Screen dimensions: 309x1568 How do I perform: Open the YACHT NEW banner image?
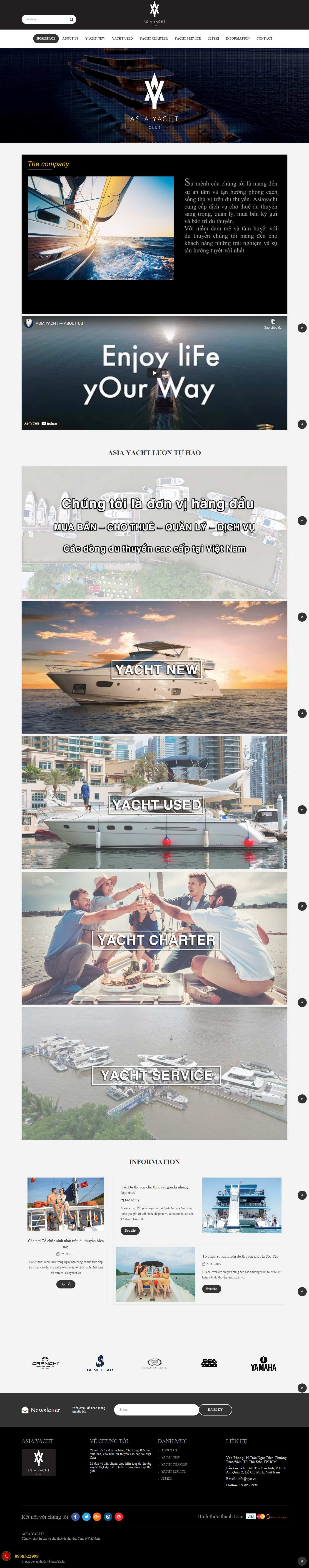pos(154,668)
